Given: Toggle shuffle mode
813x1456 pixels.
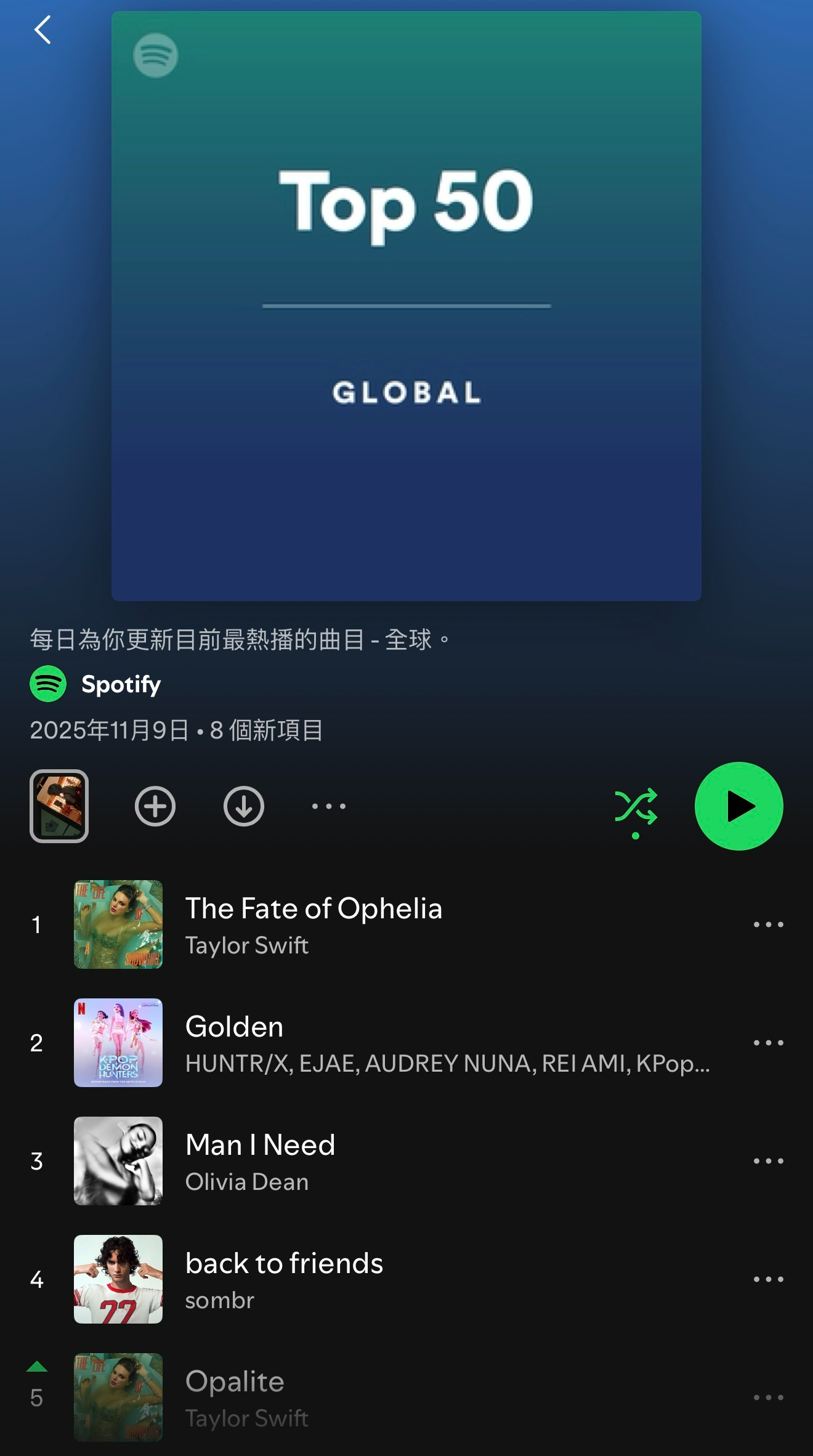Looking at the screenshot, I should tap(636, 807).
